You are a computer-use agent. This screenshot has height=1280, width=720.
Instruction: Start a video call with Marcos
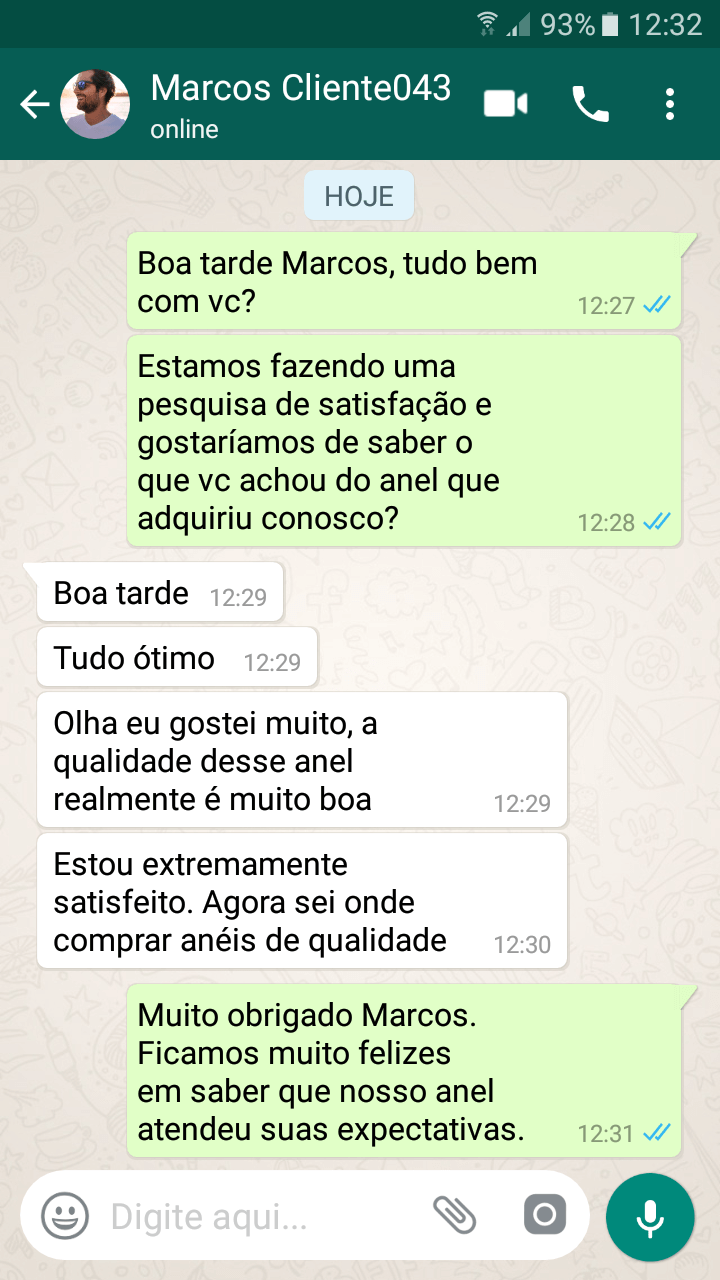[x=506, y=104]
